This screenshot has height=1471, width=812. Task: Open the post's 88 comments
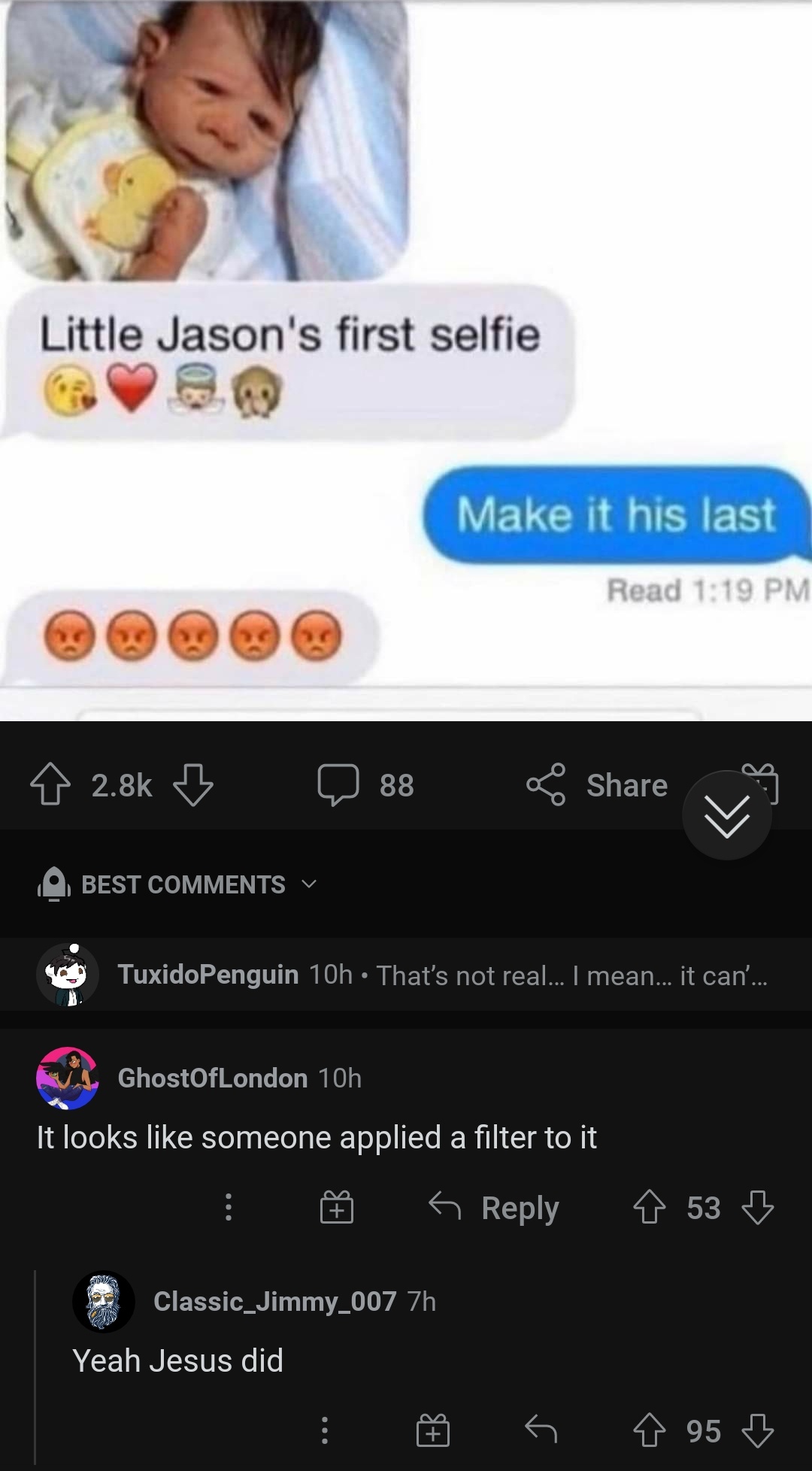coord(365,784)
